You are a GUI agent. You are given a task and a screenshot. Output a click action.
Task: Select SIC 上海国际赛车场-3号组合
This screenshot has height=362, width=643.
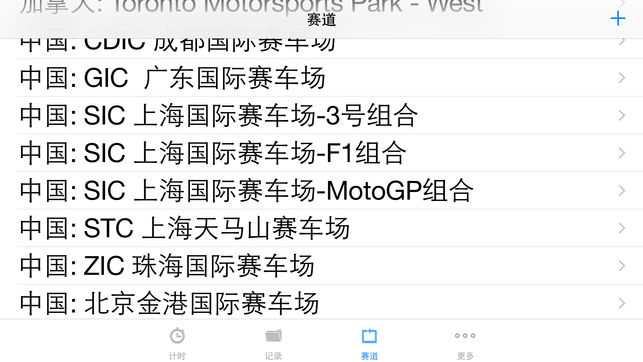point(322,116)
